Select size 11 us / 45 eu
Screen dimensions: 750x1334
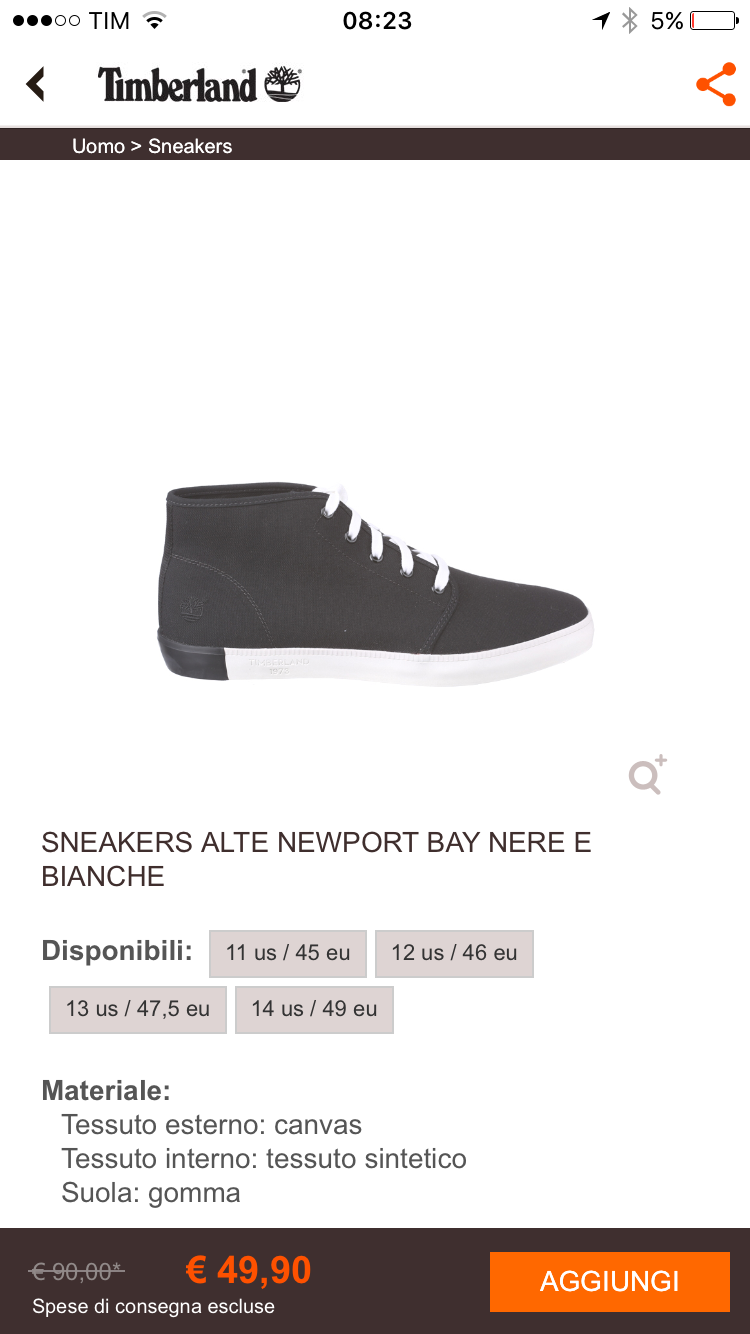coord(288,953)
